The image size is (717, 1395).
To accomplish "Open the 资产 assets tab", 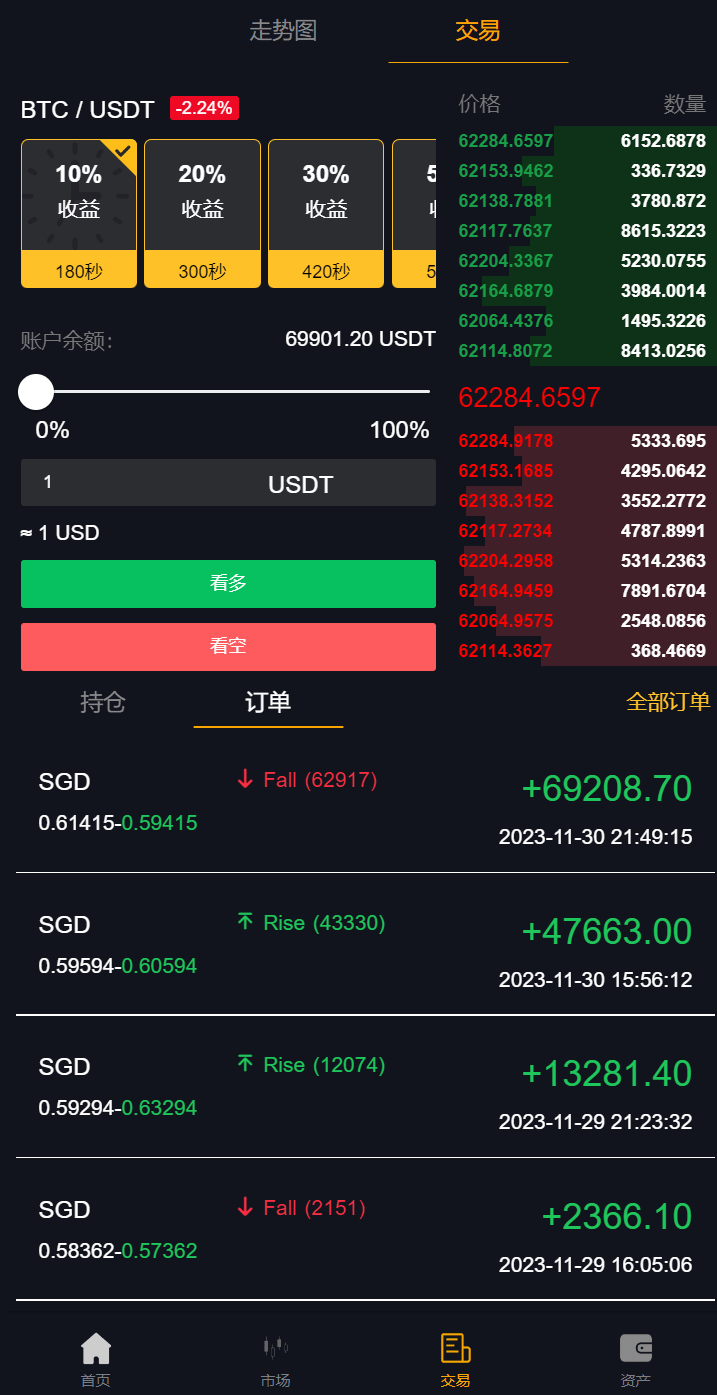I will (x=636, y=1360).
